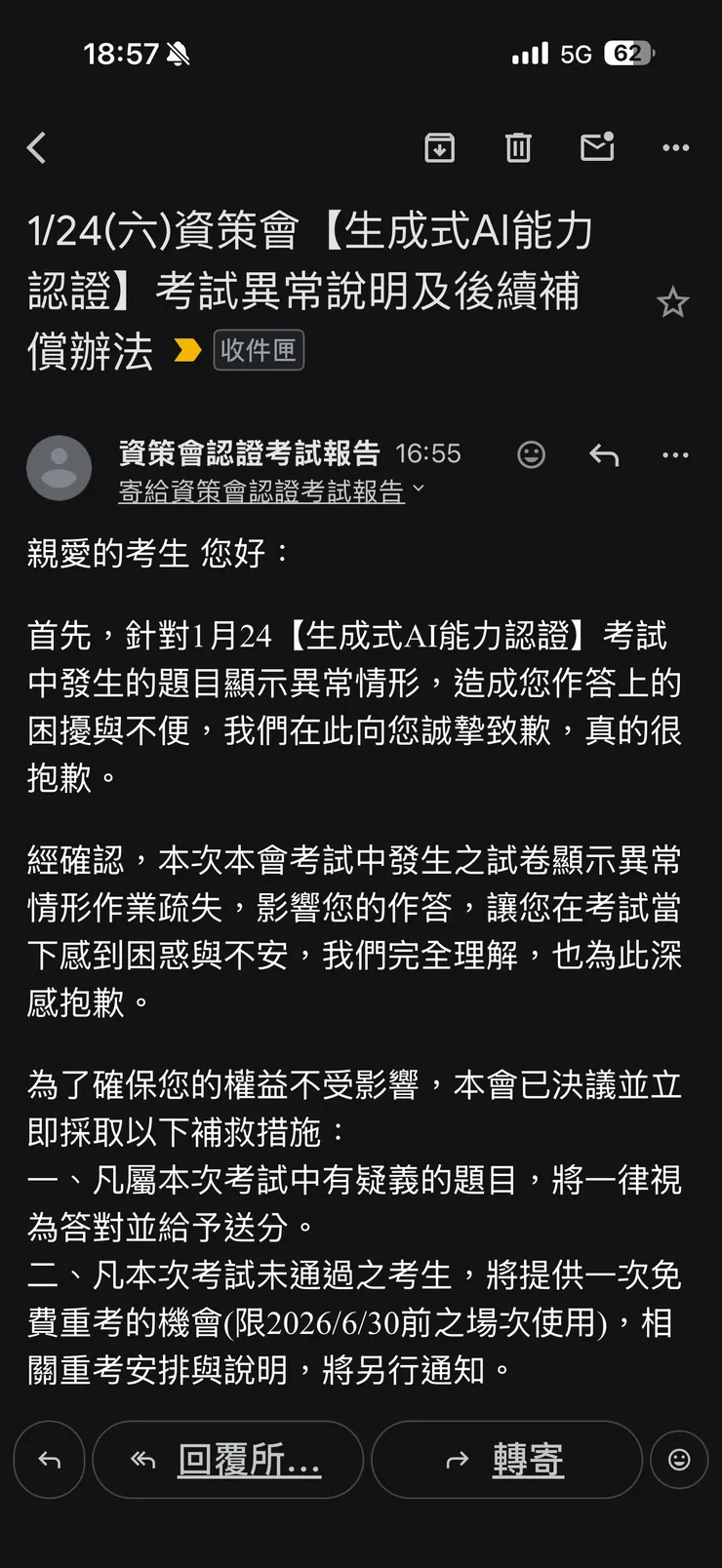Star this email message
Screen dimensions: 722x1568
pos(673,302)
